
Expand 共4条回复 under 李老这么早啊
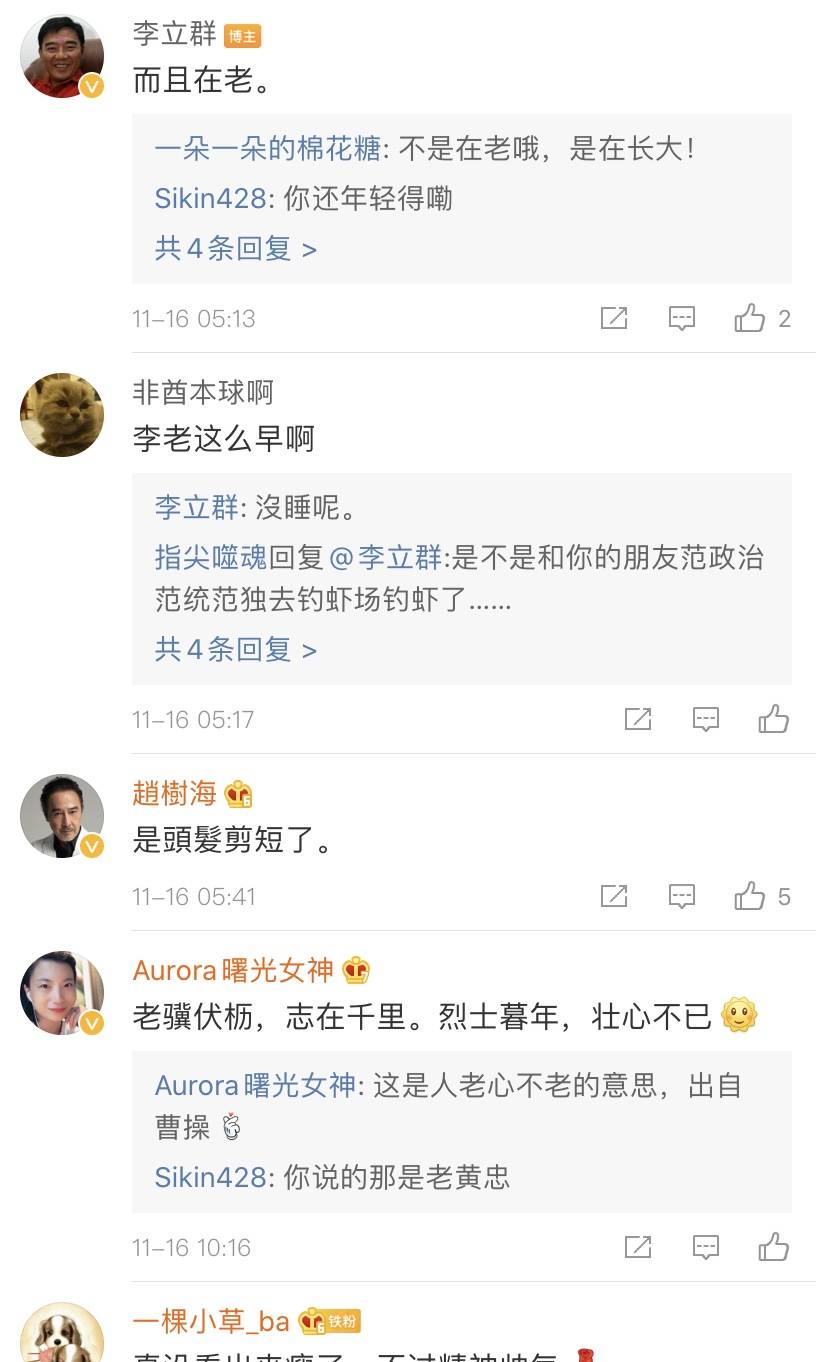[235, 649]
